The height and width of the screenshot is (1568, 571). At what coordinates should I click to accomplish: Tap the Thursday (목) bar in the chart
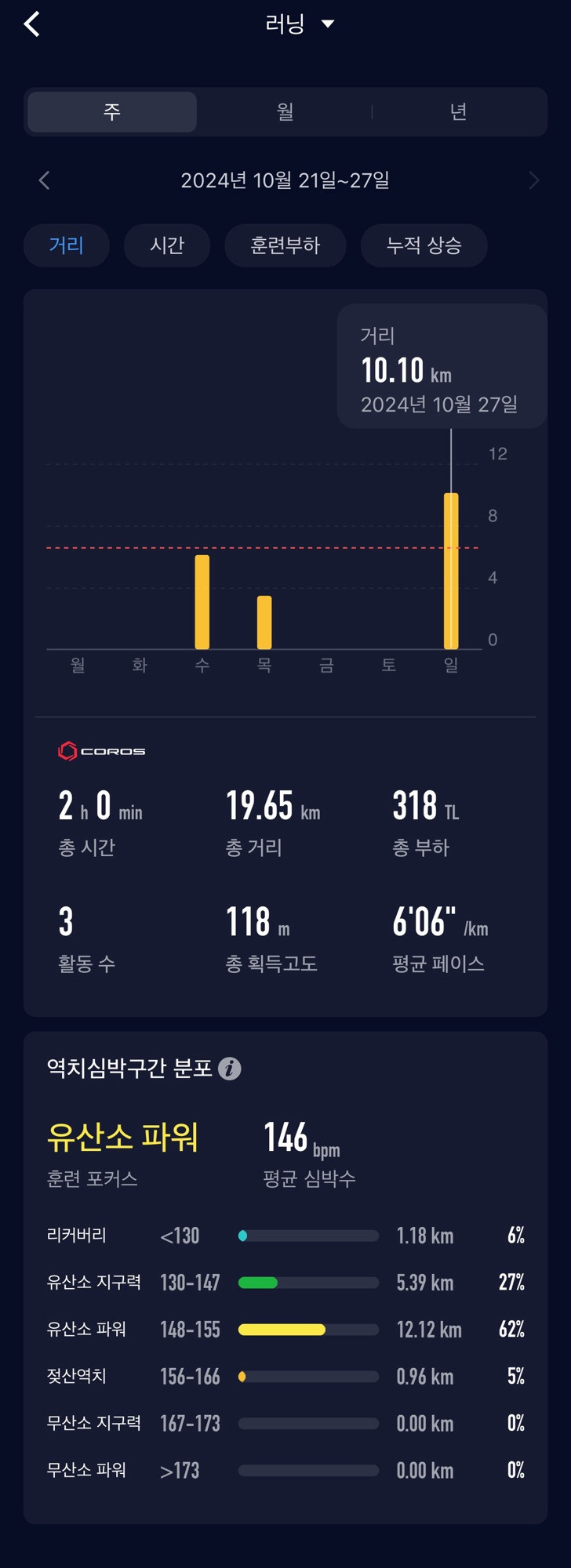coord(264,622)
